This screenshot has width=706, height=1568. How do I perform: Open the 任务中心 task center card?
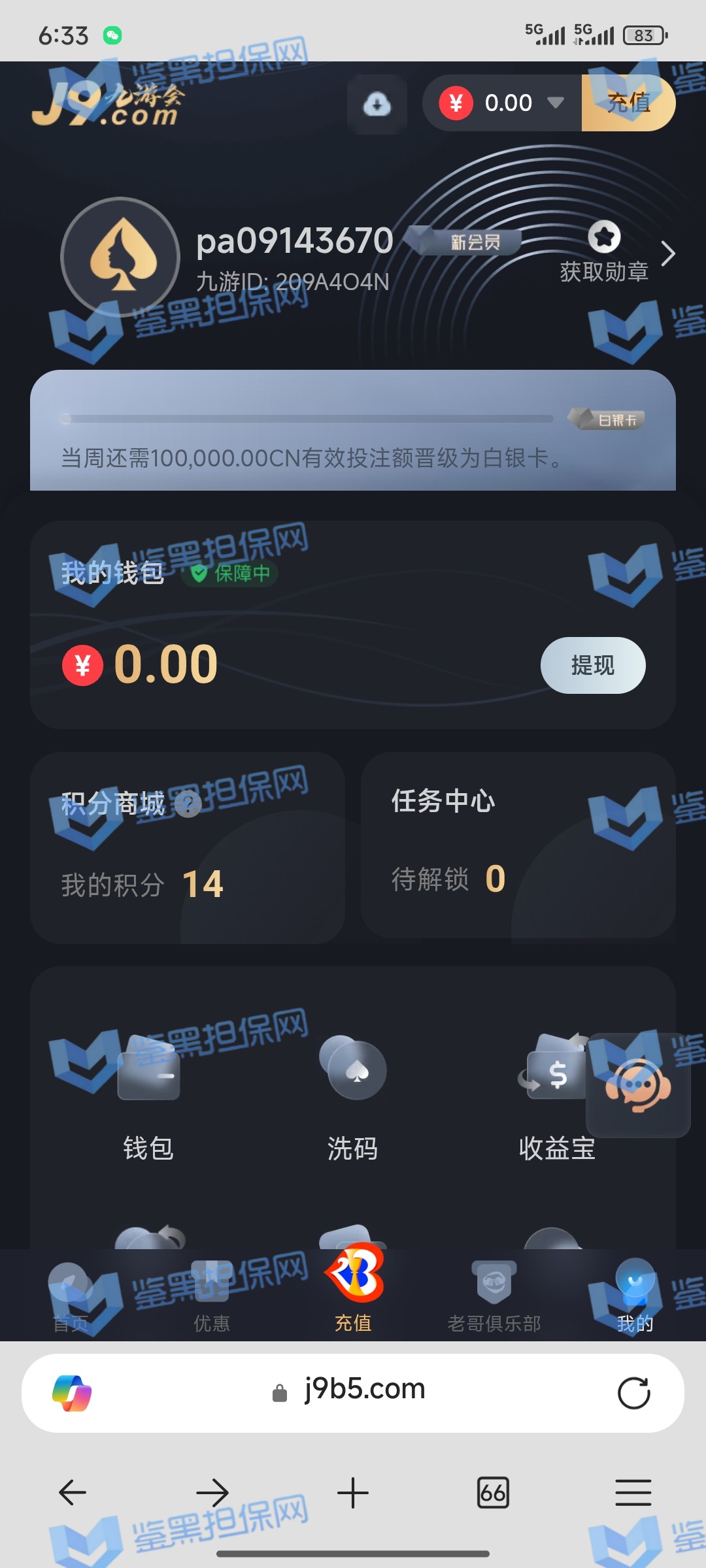click(518, 845)
